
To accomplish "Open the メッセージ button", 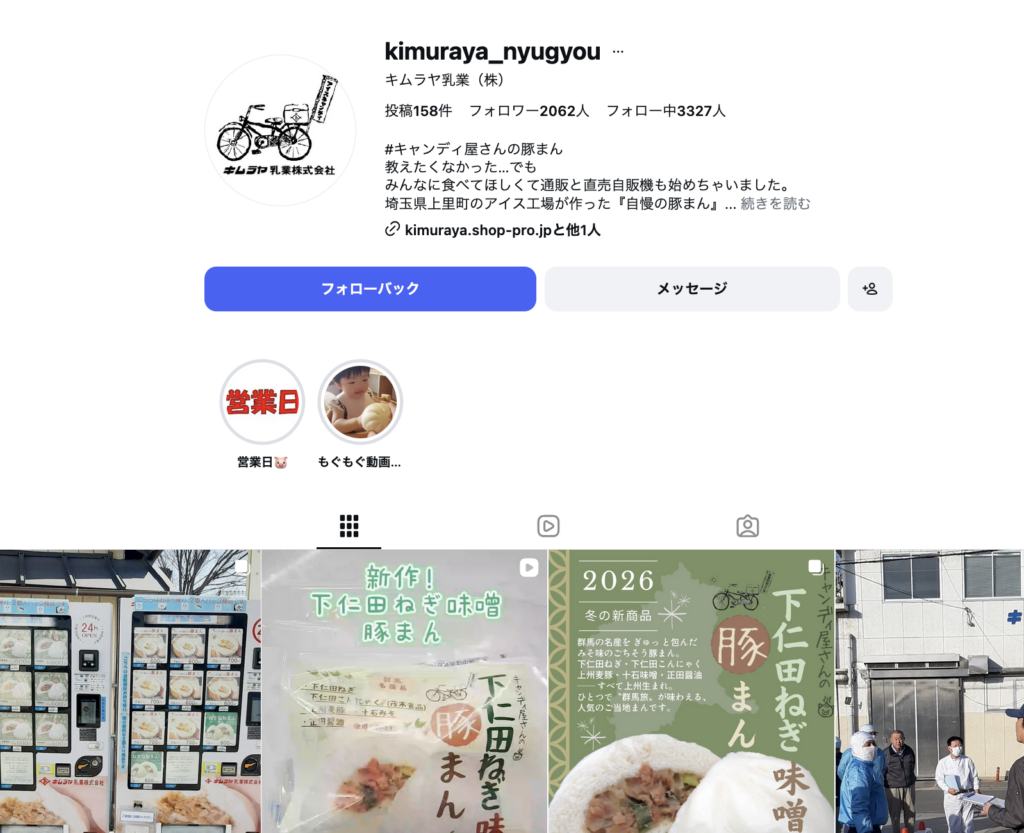I will (x=692, y=289).
